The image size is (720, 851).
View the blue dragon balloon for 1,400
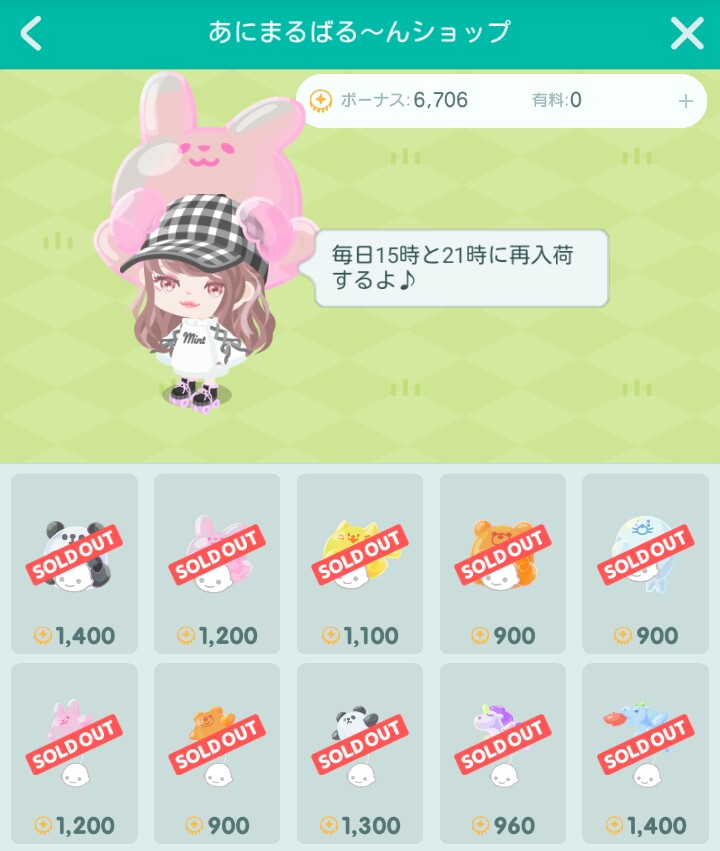coord(645,753)
